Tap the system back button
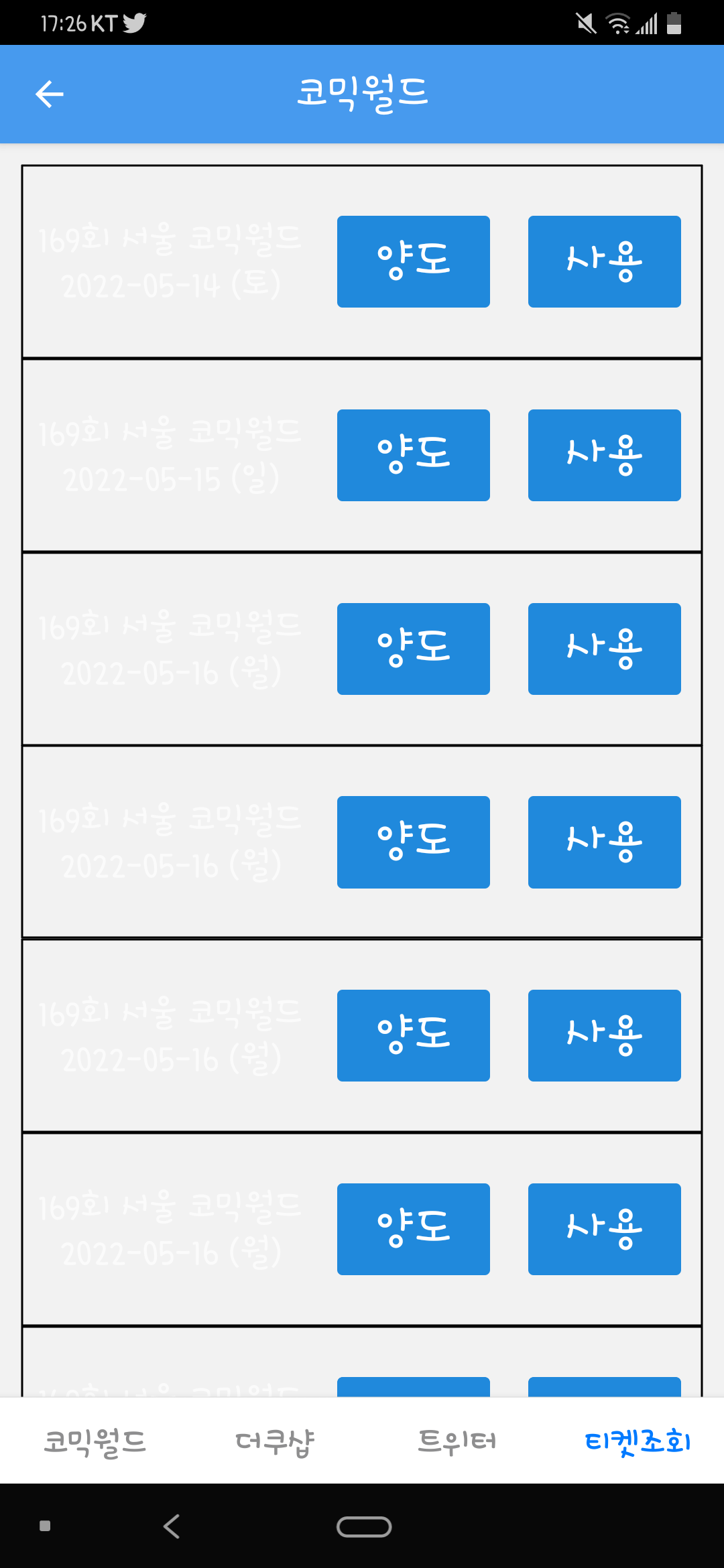Viewport: 724px width, 1568px height. pos(172,1526)
